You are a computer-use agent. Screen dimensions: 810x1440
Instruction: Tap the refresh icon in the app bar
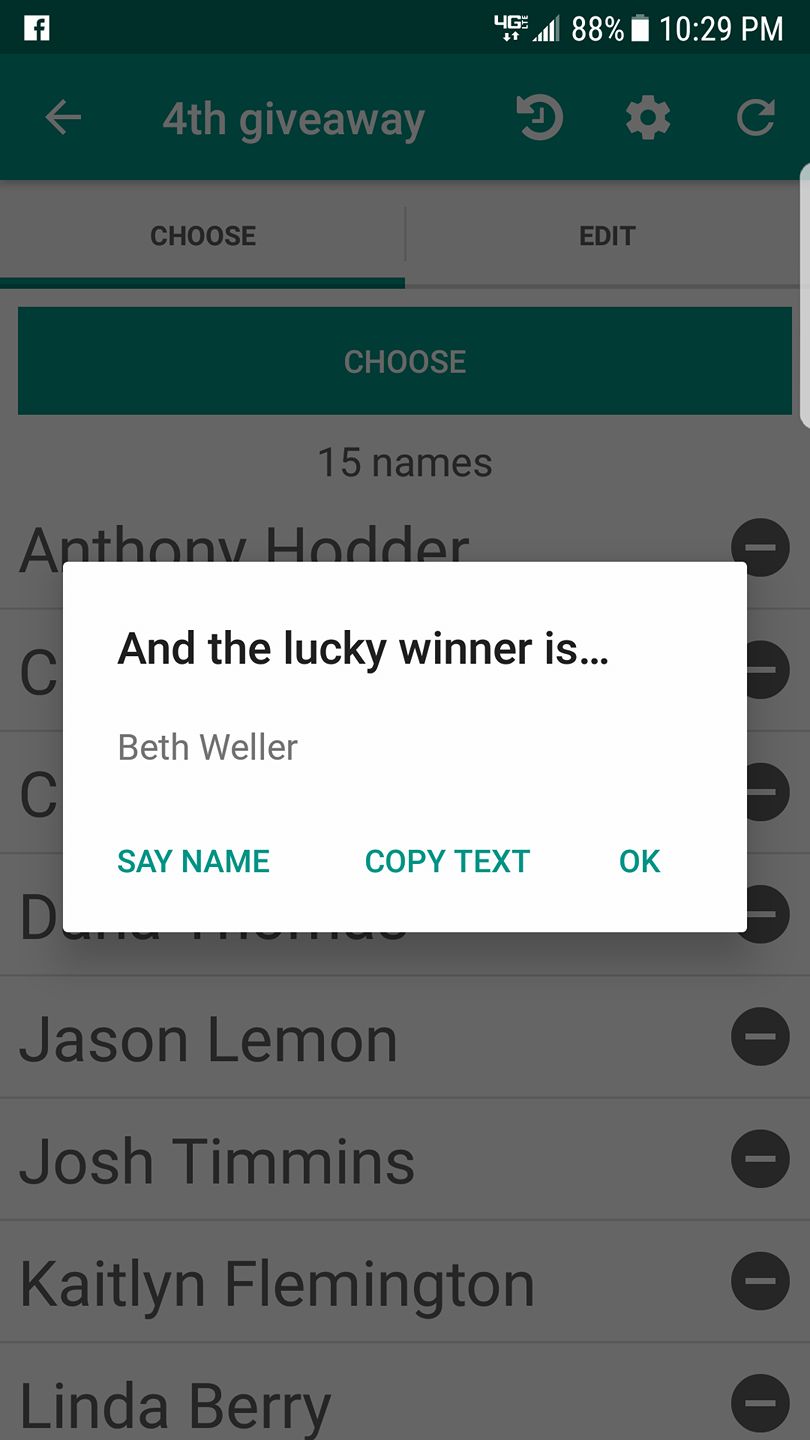point(755,119)
